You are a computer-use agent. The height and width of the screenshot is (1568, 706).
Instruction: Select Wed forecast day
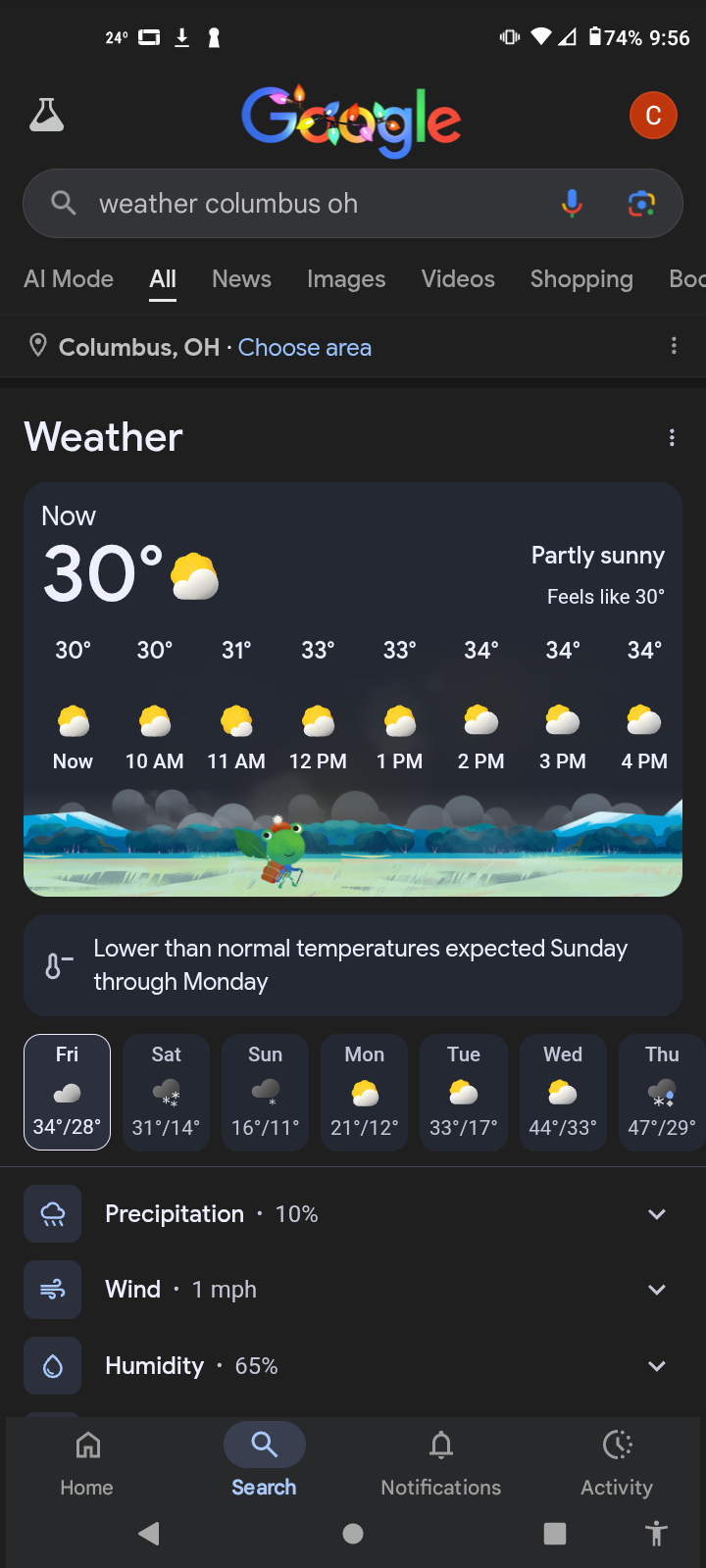(563, 1092)
